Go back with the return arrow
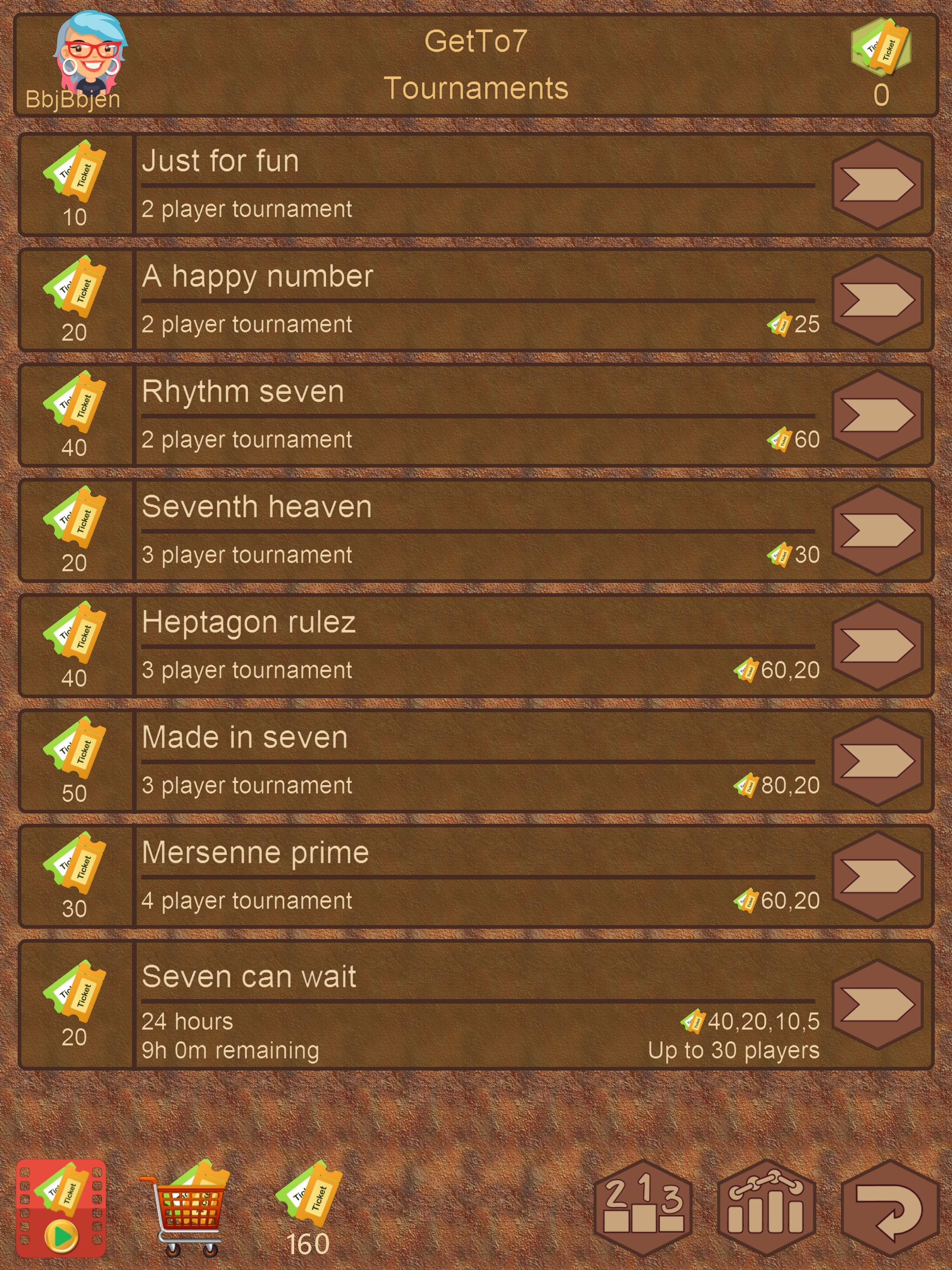 pos(889,1207)
